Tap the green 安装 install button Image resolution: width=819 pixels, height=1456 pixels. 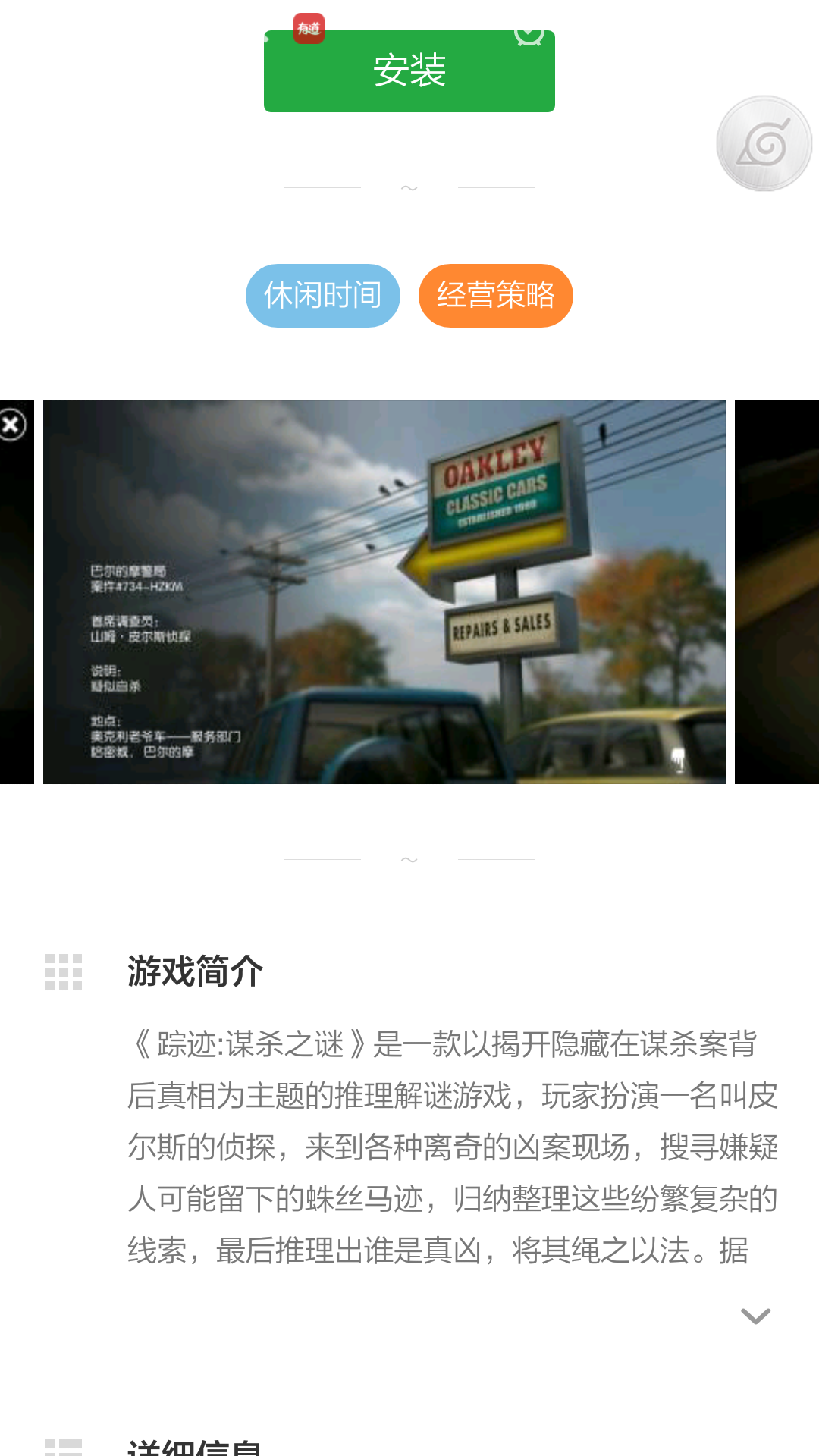click(x=409, y=72)
